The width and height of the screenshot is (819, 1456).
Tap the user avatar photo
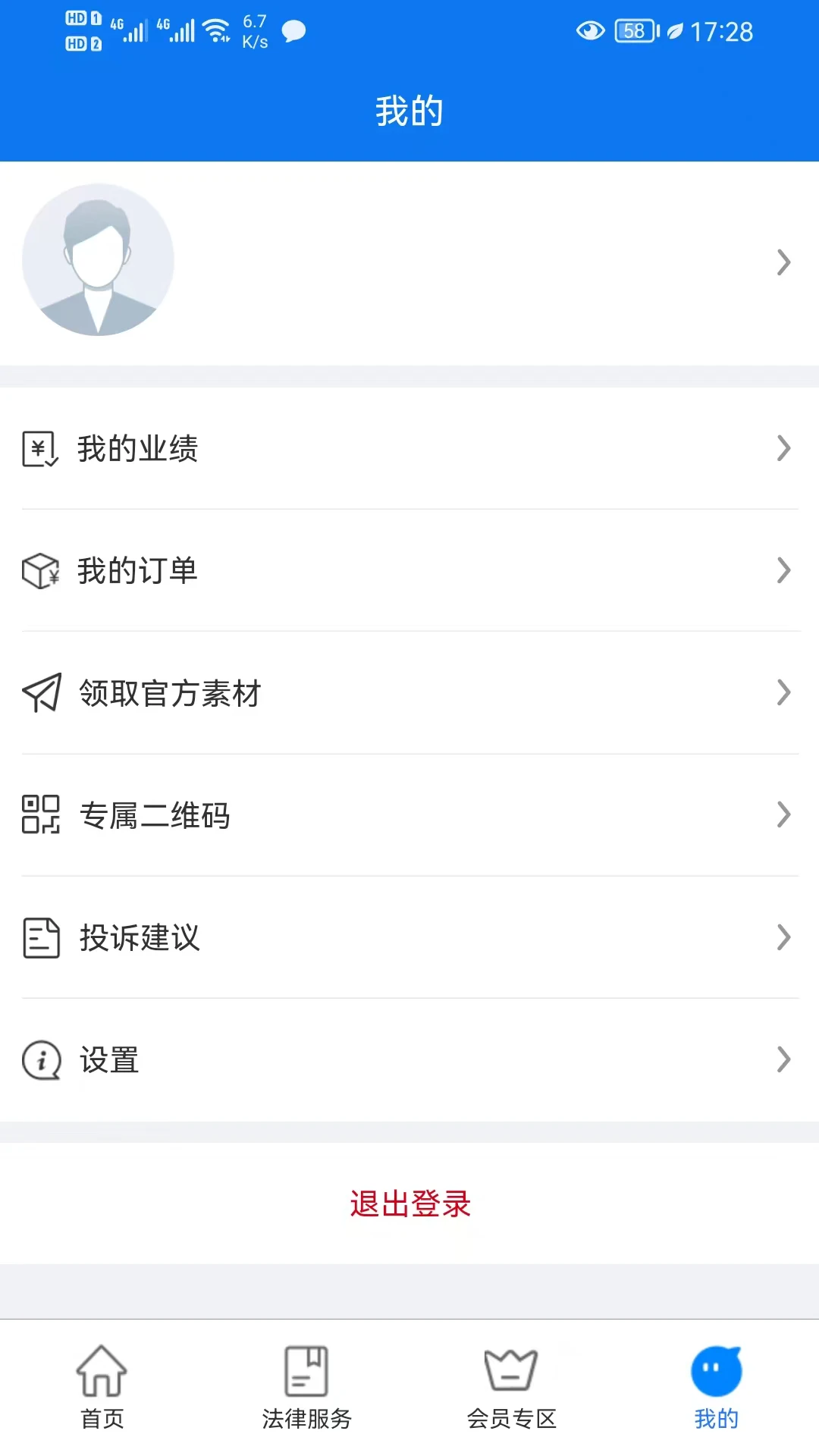coord(98,260)
